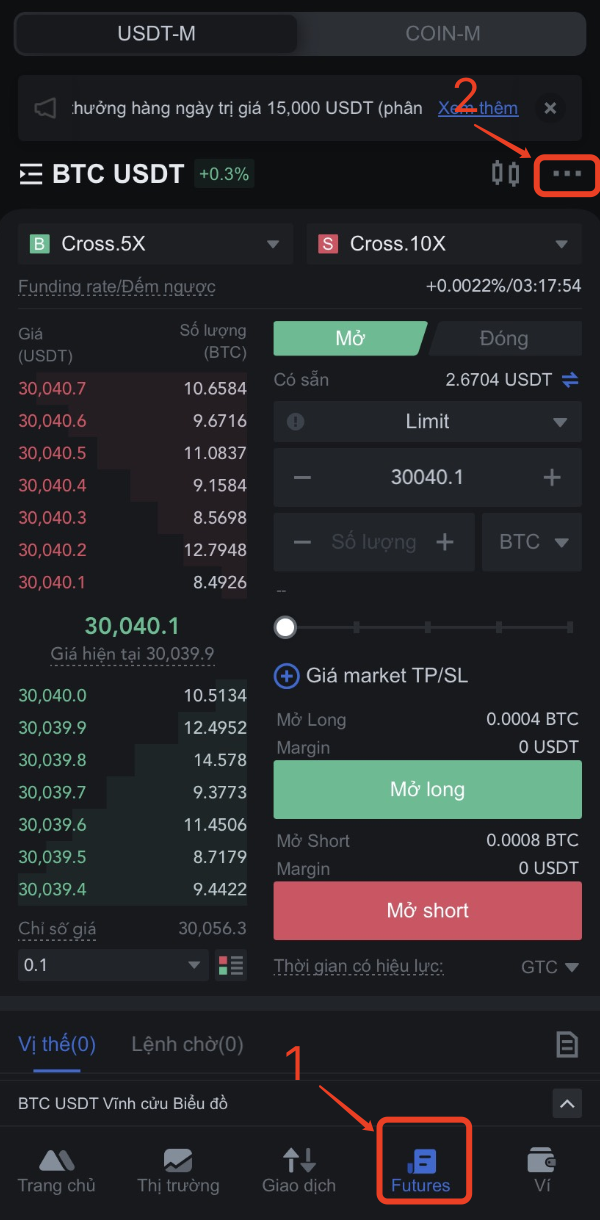The height and width of the screenshot is (1220, 600).
Task: Change the BTC quantity unit dropdown
Action: click(x=533, y=542)
